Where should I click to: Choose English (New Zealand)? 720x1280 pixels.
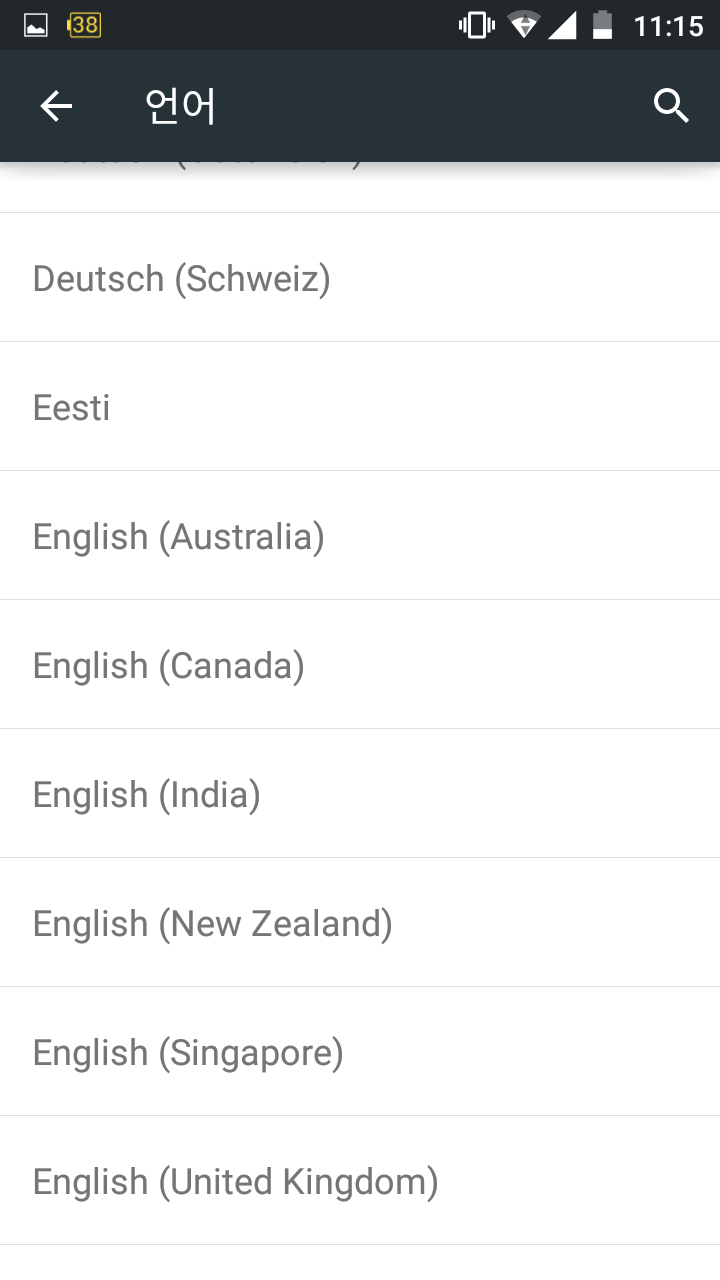360,923
